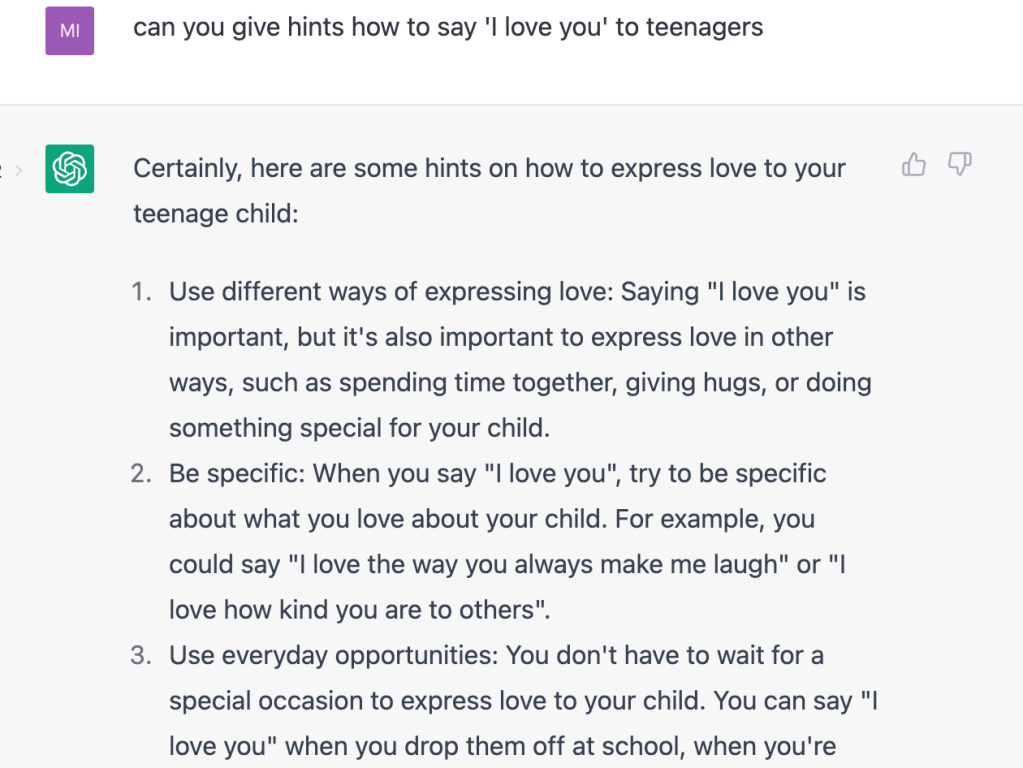Give the response a thumbs up

913,165
